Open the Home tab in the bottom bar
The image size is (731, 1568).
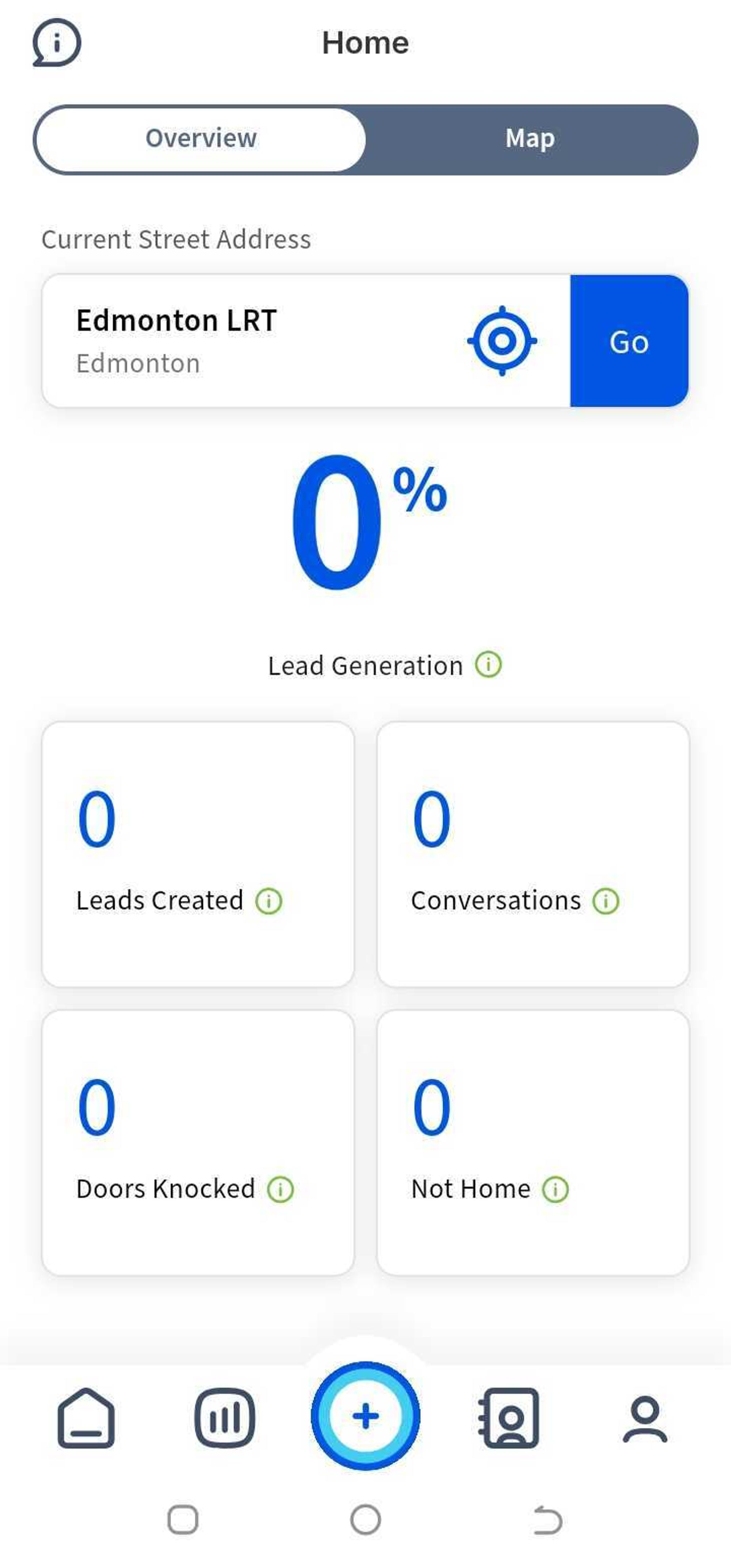click(86, 1418)
